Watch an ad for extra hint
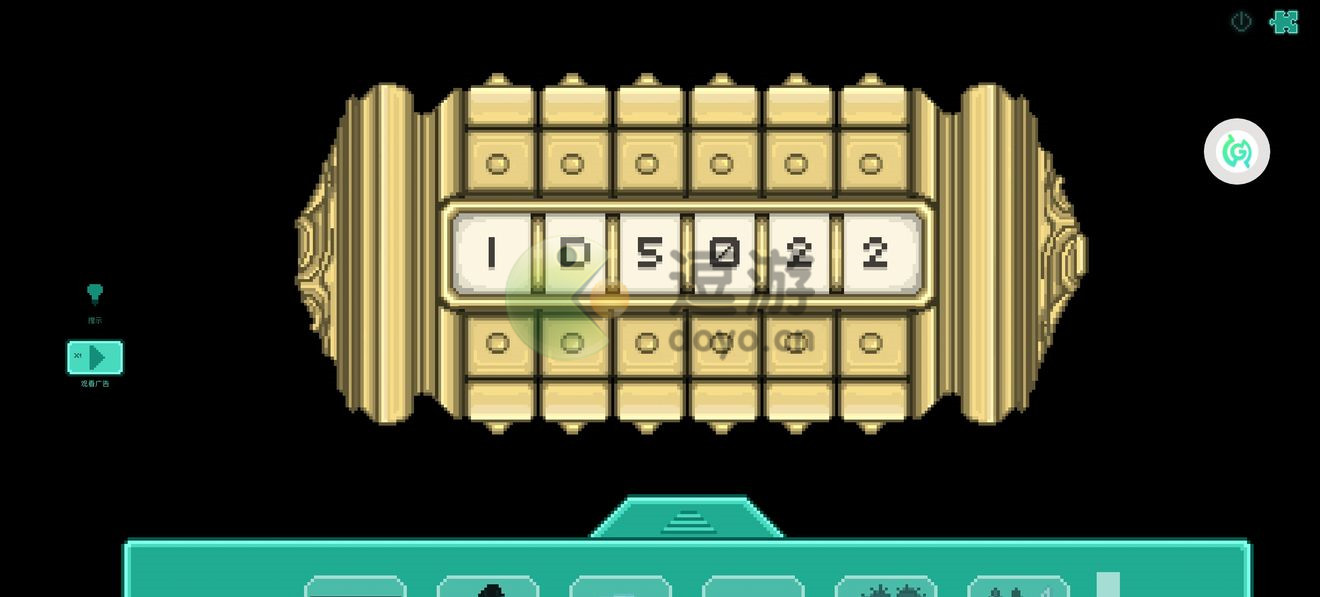The width and height of the screenshot is (1320, 597). click(95, 358)
